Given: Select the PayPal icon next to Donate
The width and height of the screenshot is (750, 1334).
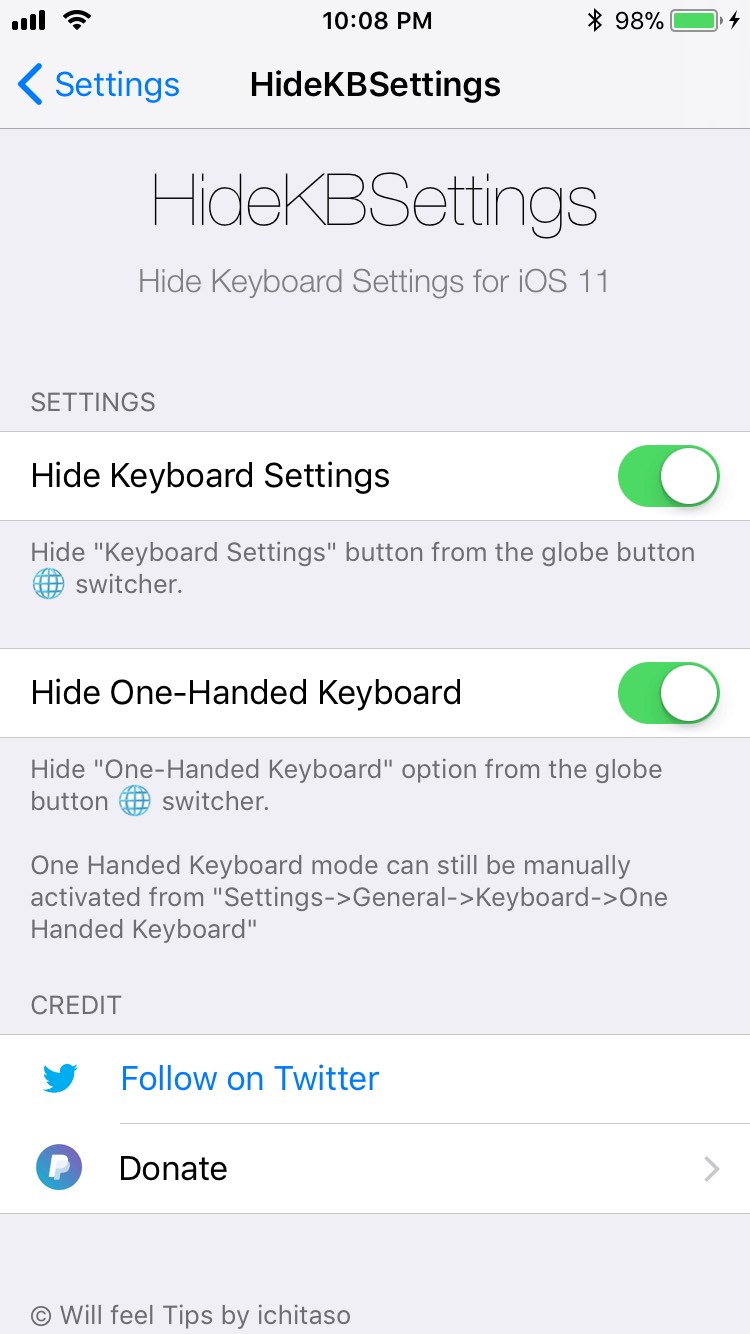Looking at the screenshot, I should (59, 1167).
